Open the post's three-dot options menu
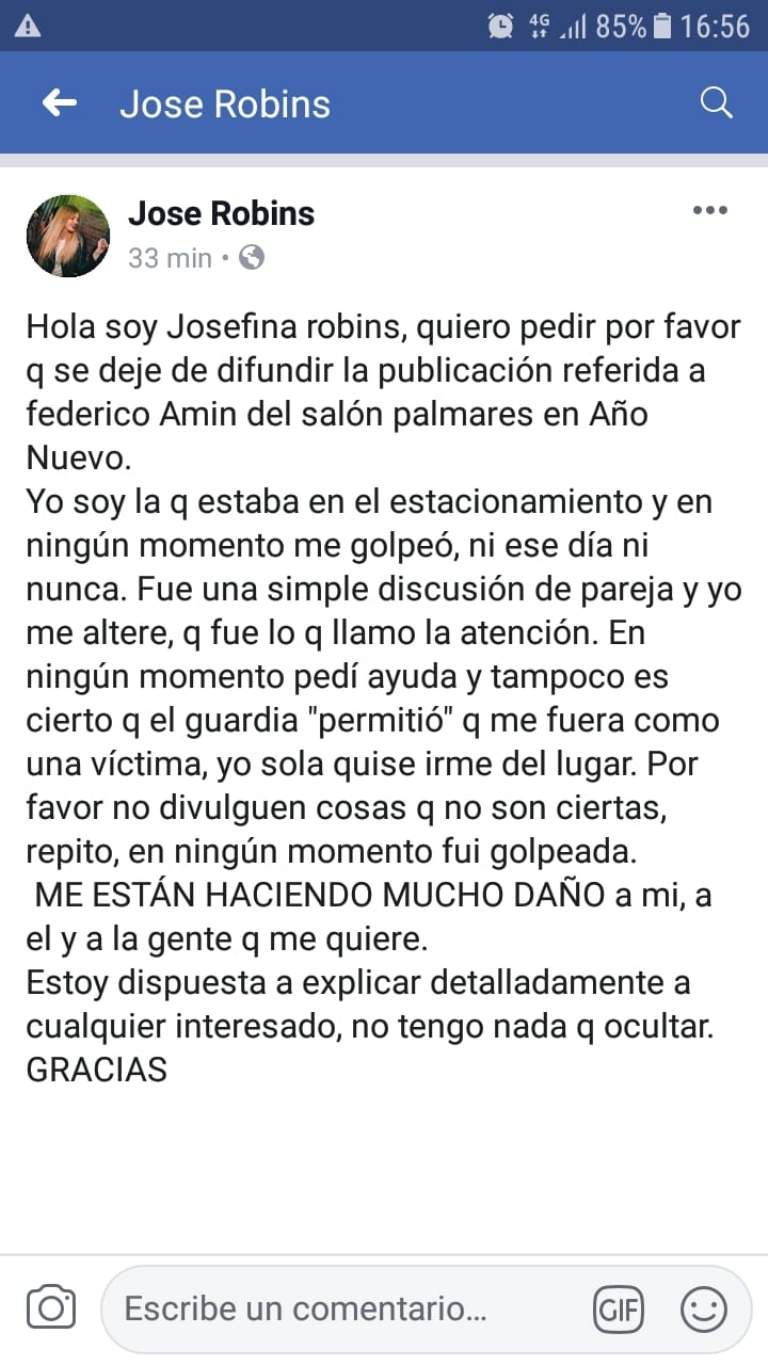 pyautogui.click(x=709, y=211)
